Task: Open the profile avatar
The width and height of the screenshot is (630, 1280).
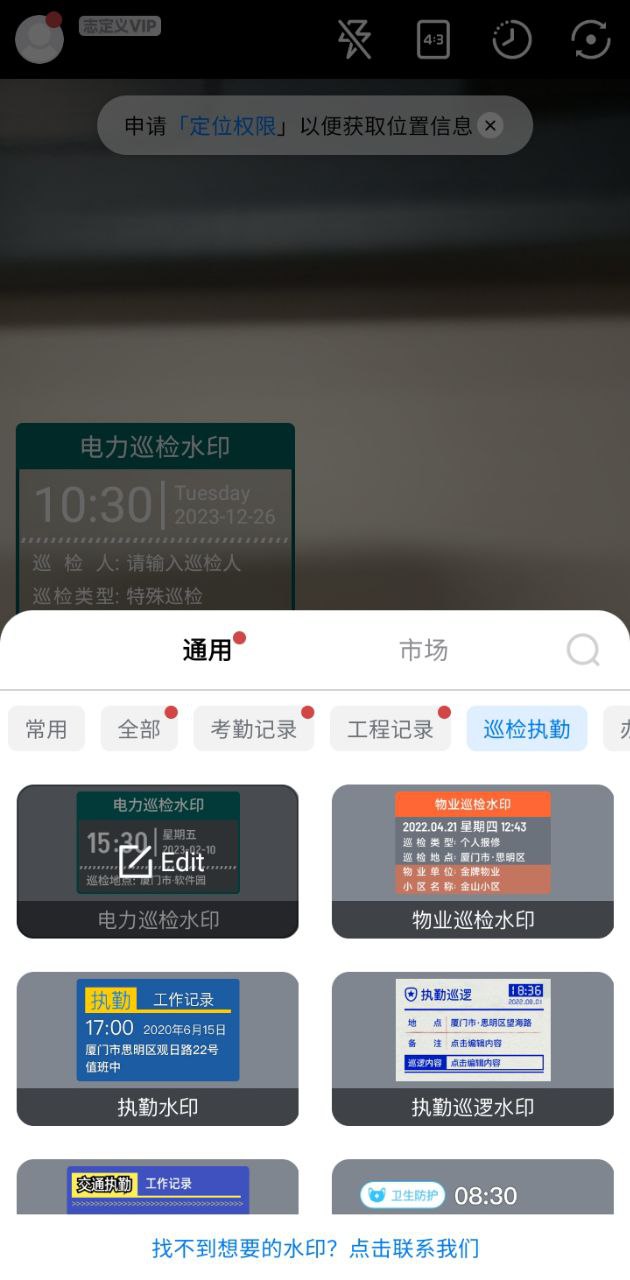Action: click(40, 39)
